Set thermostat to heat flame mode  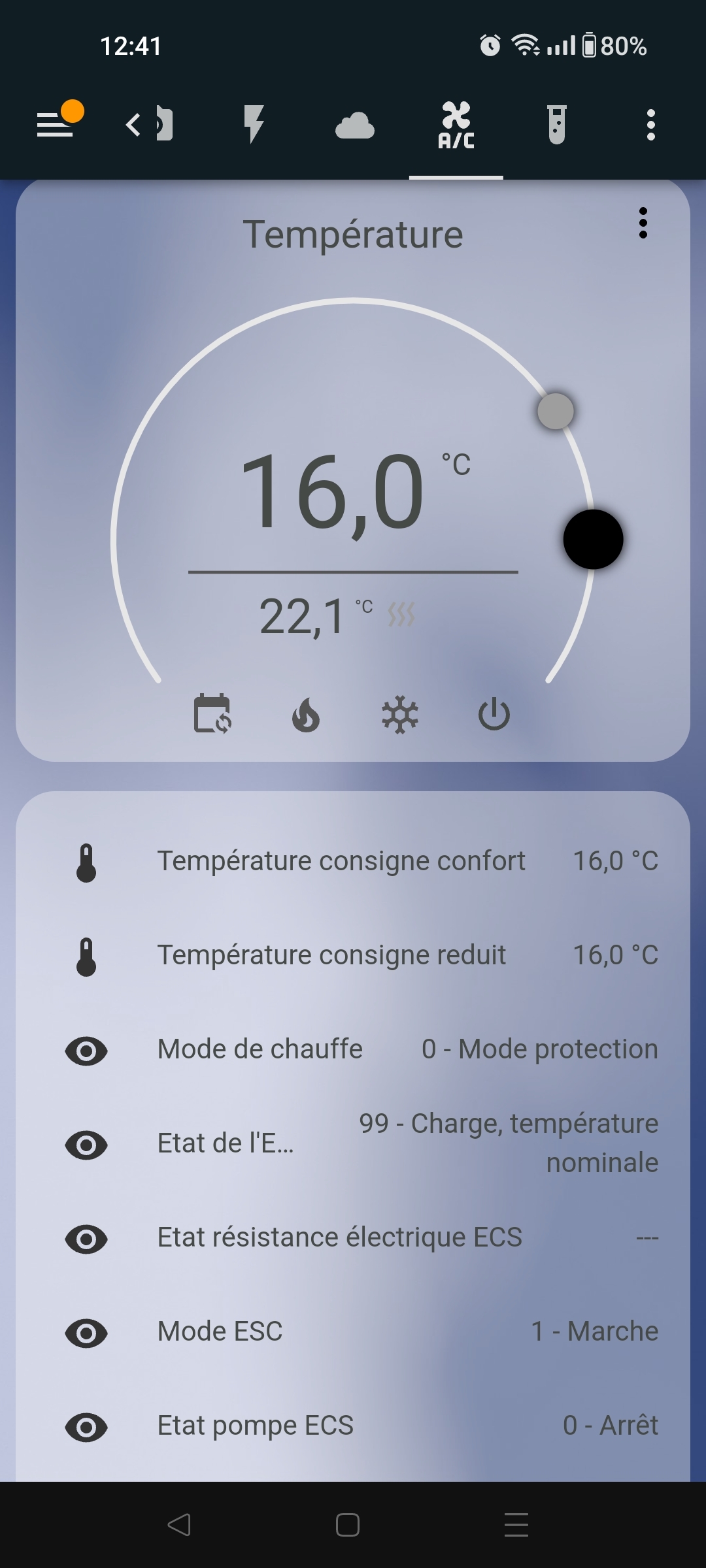pos(306,714)
